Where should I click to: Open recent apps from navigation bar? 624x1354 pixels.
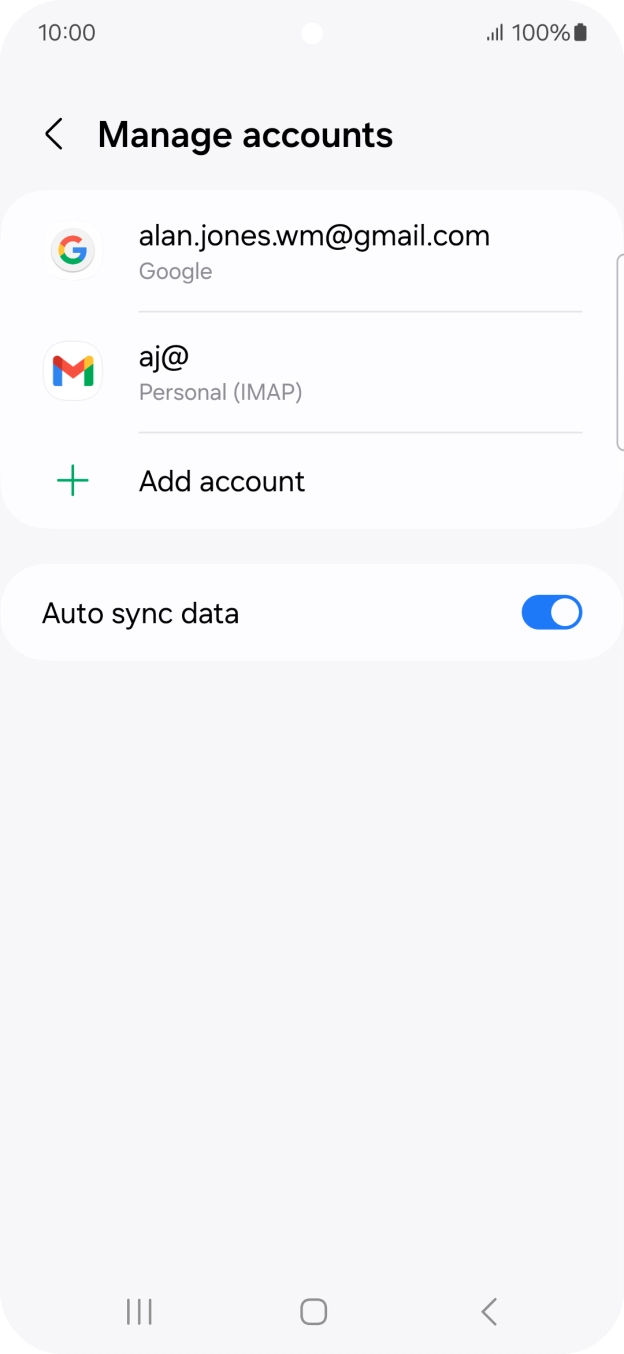[139, 1312]
